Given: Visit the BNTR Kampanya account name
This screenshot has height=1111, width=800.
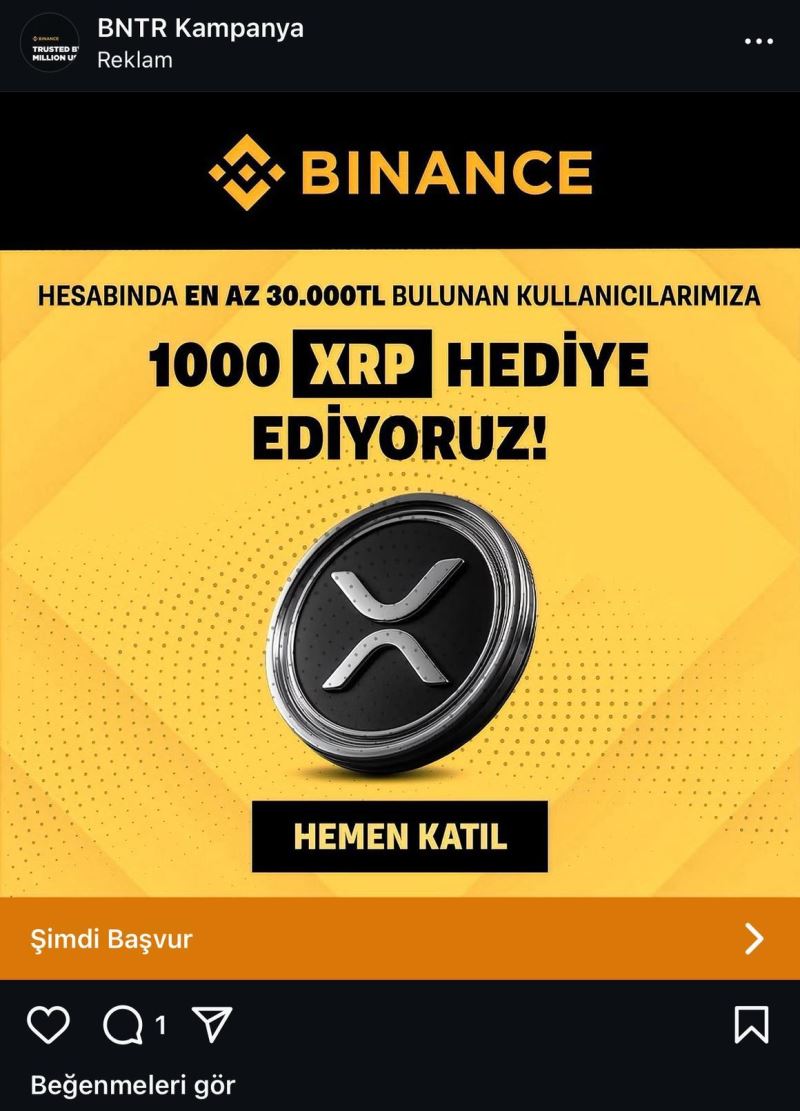Looking at the screenshot, I should click(200, 28).
